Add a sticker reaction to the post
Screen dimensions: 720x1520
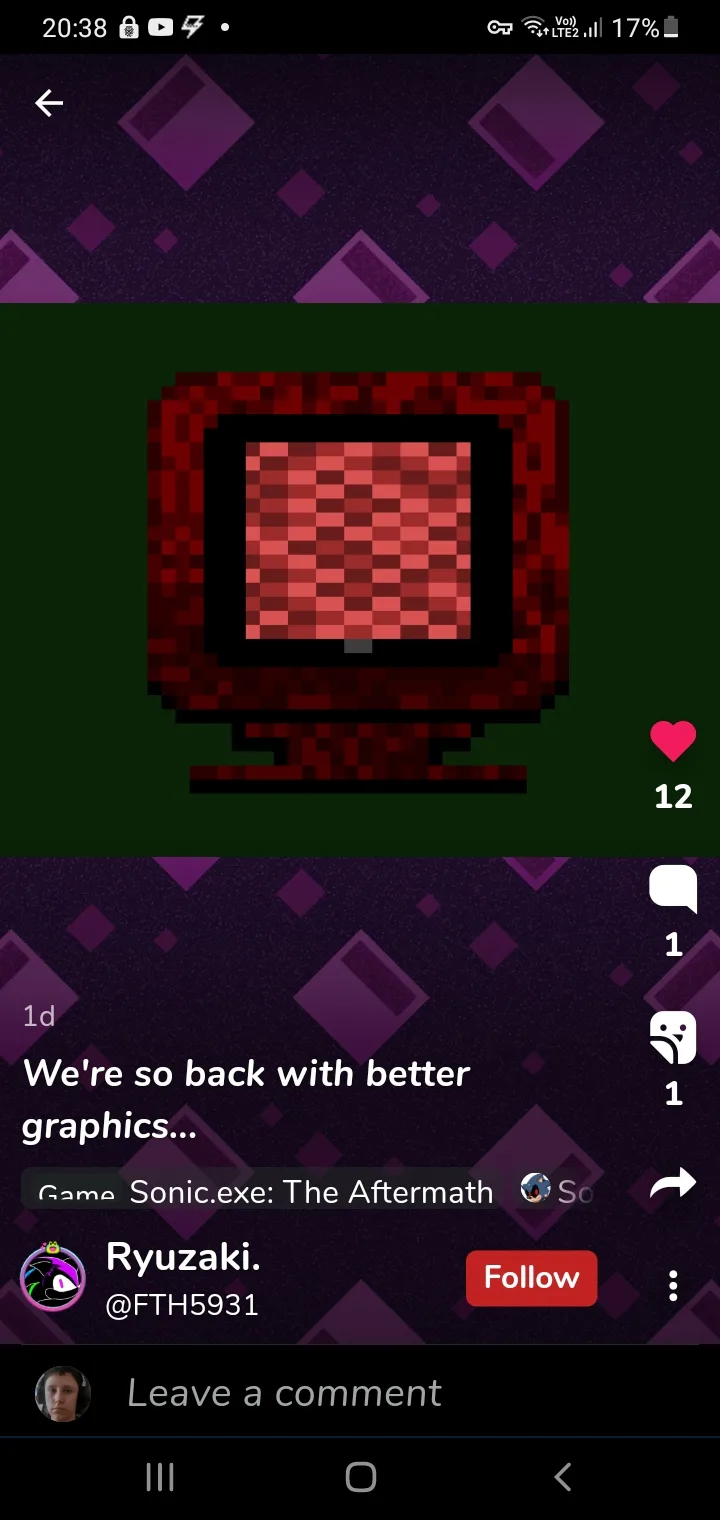coord(673,1037)
